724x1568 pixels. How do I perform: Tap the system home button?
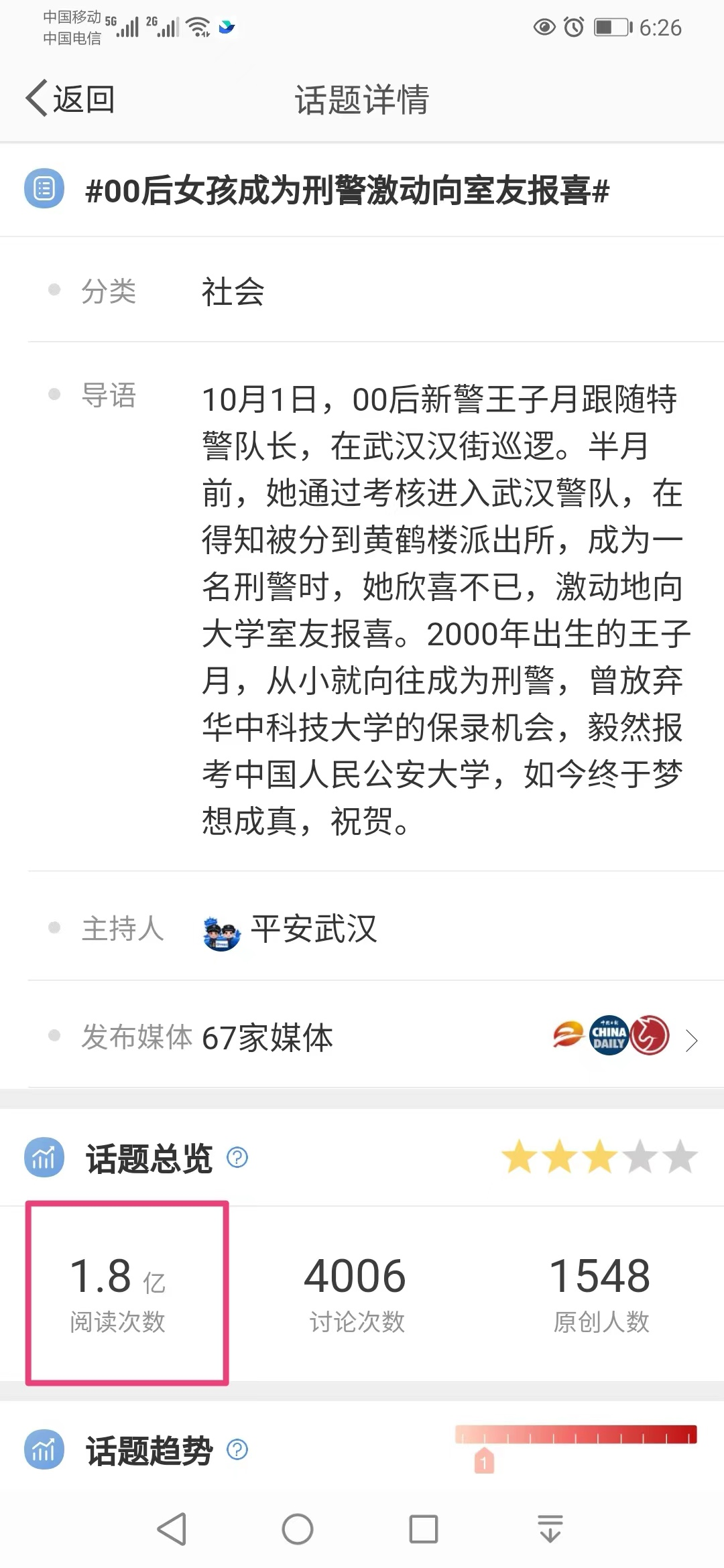coord(298,1529)
